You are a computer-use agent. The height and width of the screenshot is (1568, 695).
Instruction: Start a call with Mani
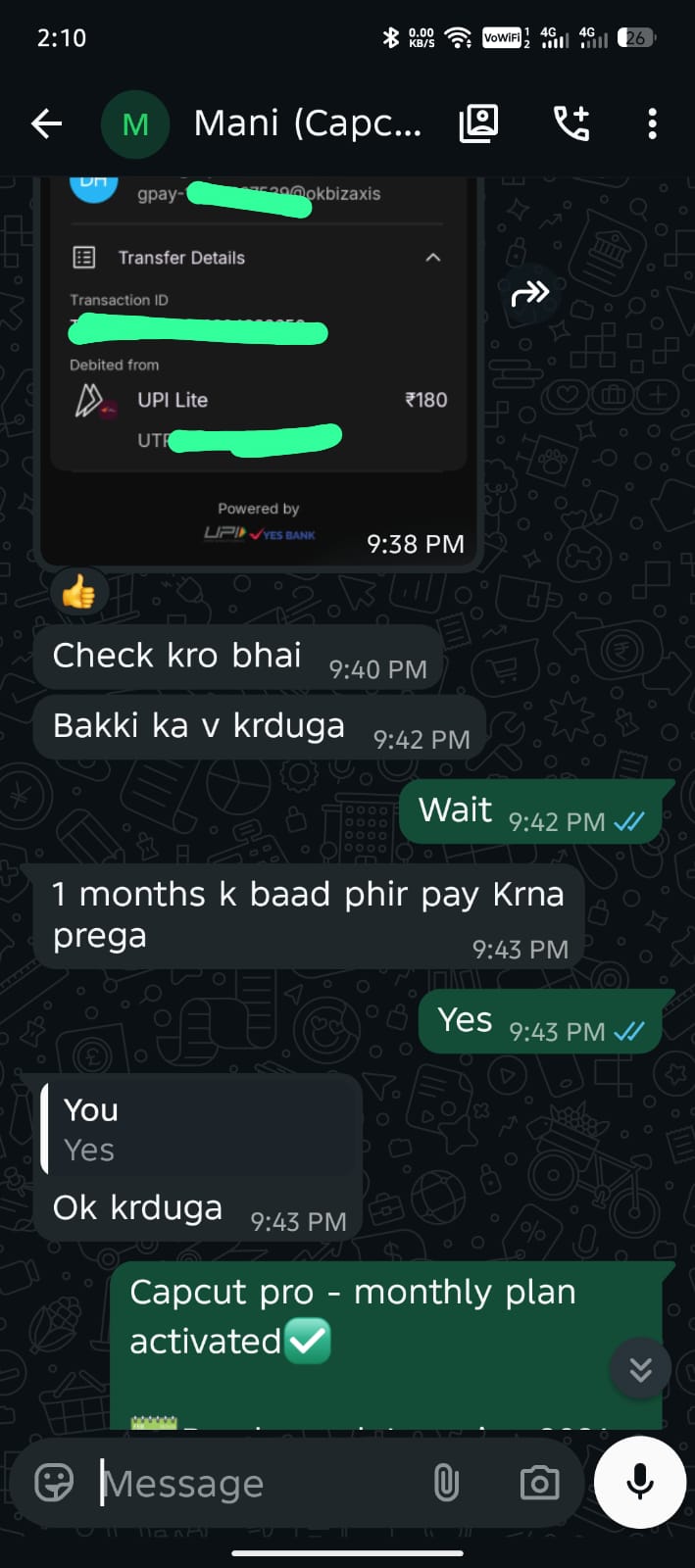click(571, 123)
